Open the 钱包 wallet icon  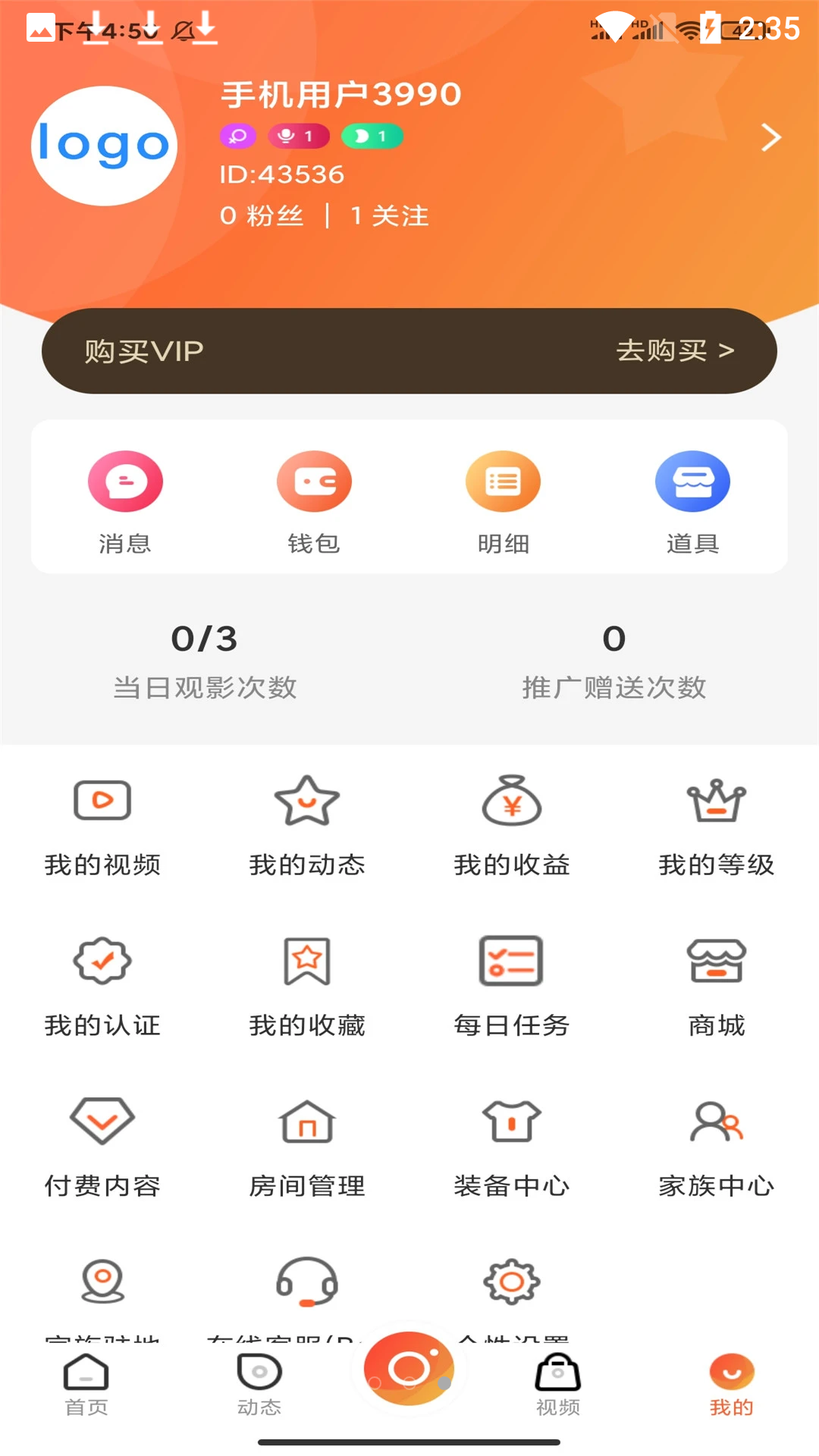(314, 481)
